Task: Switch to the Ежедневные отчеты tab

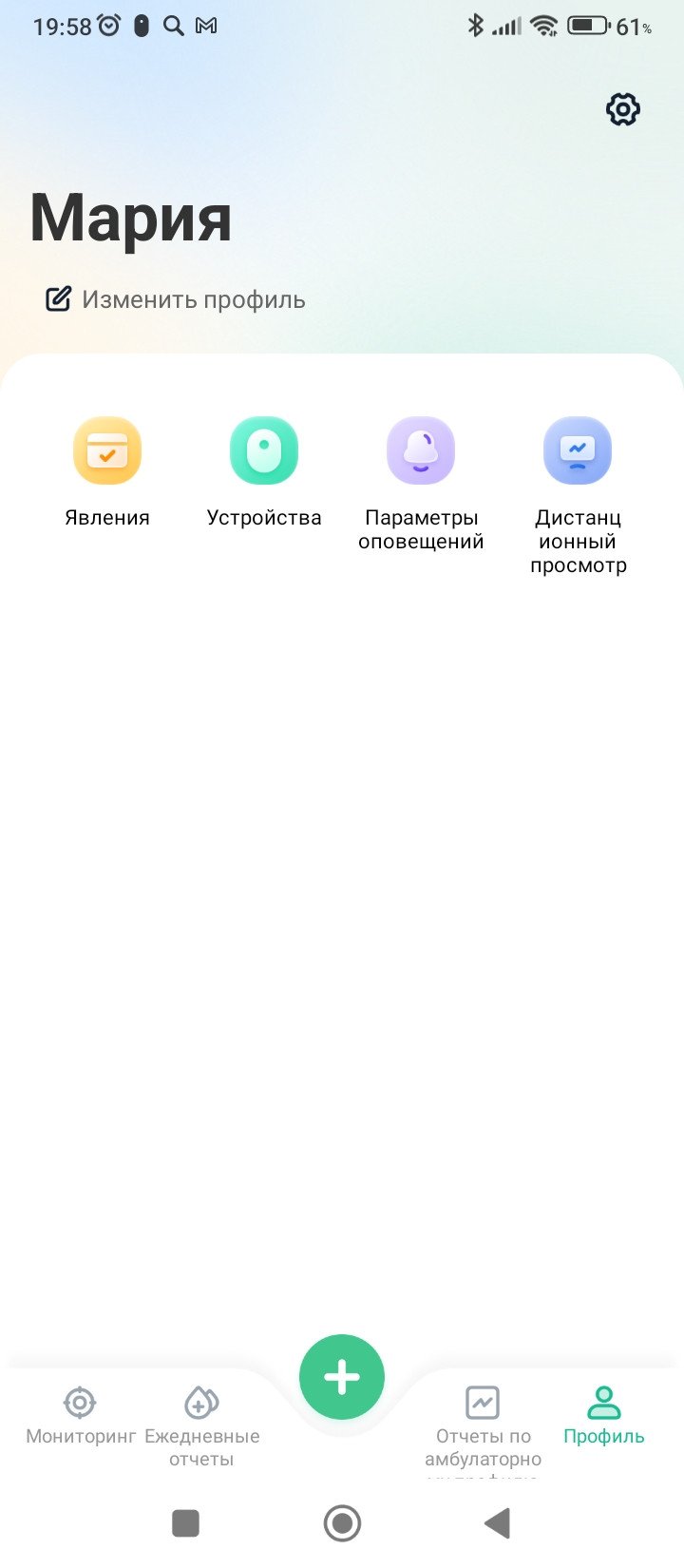Action: coord(201,1421)
